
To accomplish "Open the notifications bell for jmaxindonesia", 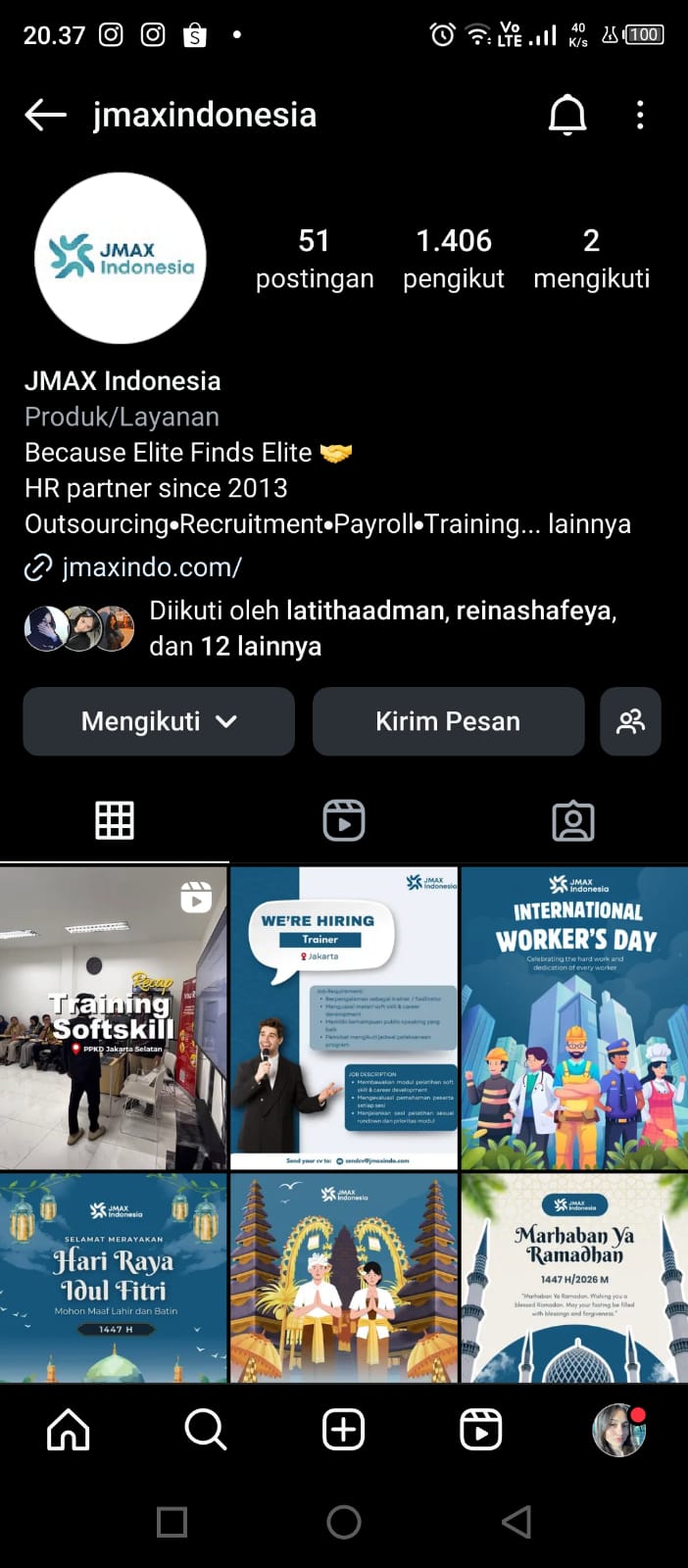I will pyautogui.click(x=566, y=116).
